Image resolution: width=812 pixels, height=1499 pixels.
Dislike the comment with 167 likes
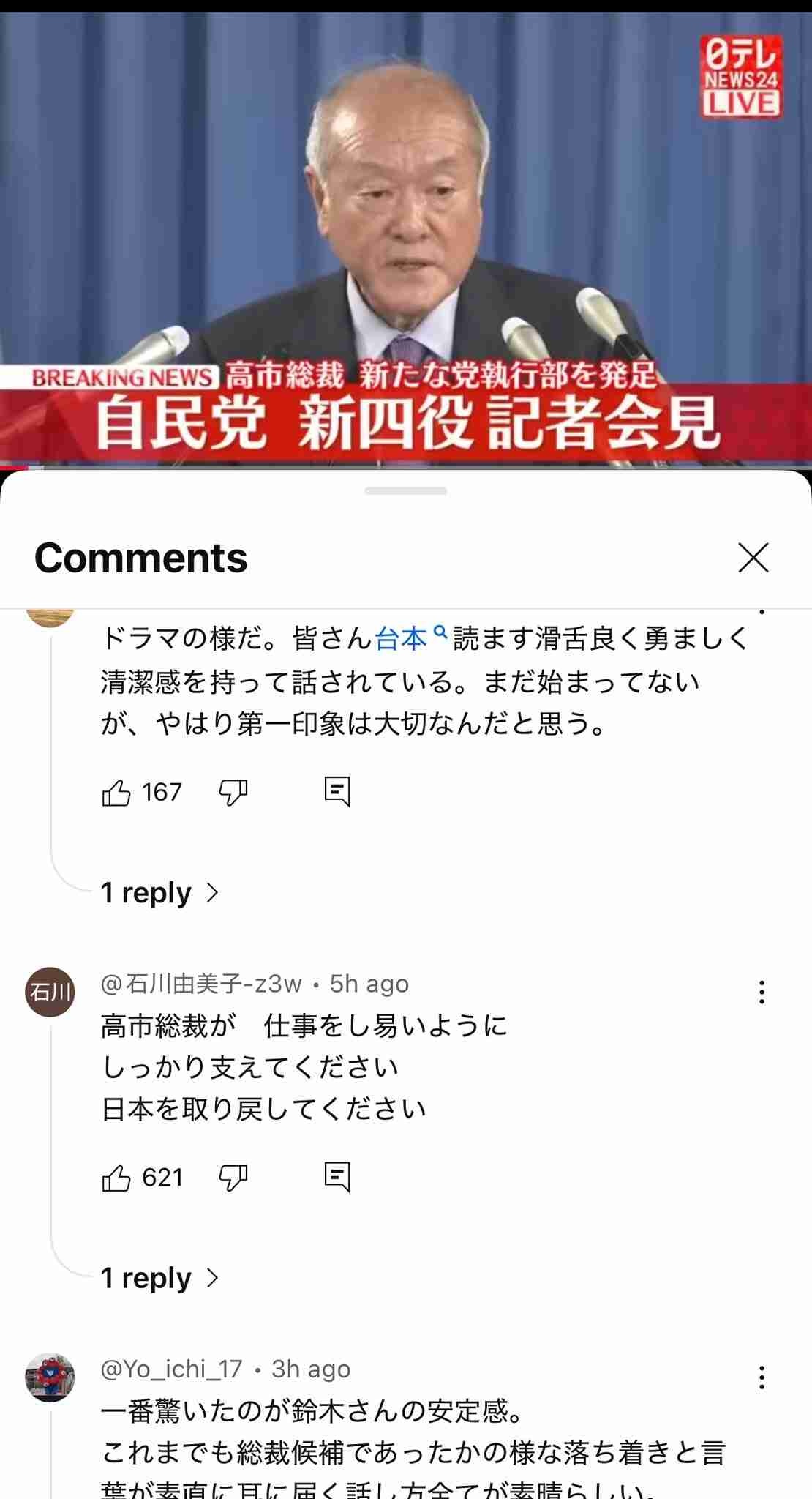233,792
